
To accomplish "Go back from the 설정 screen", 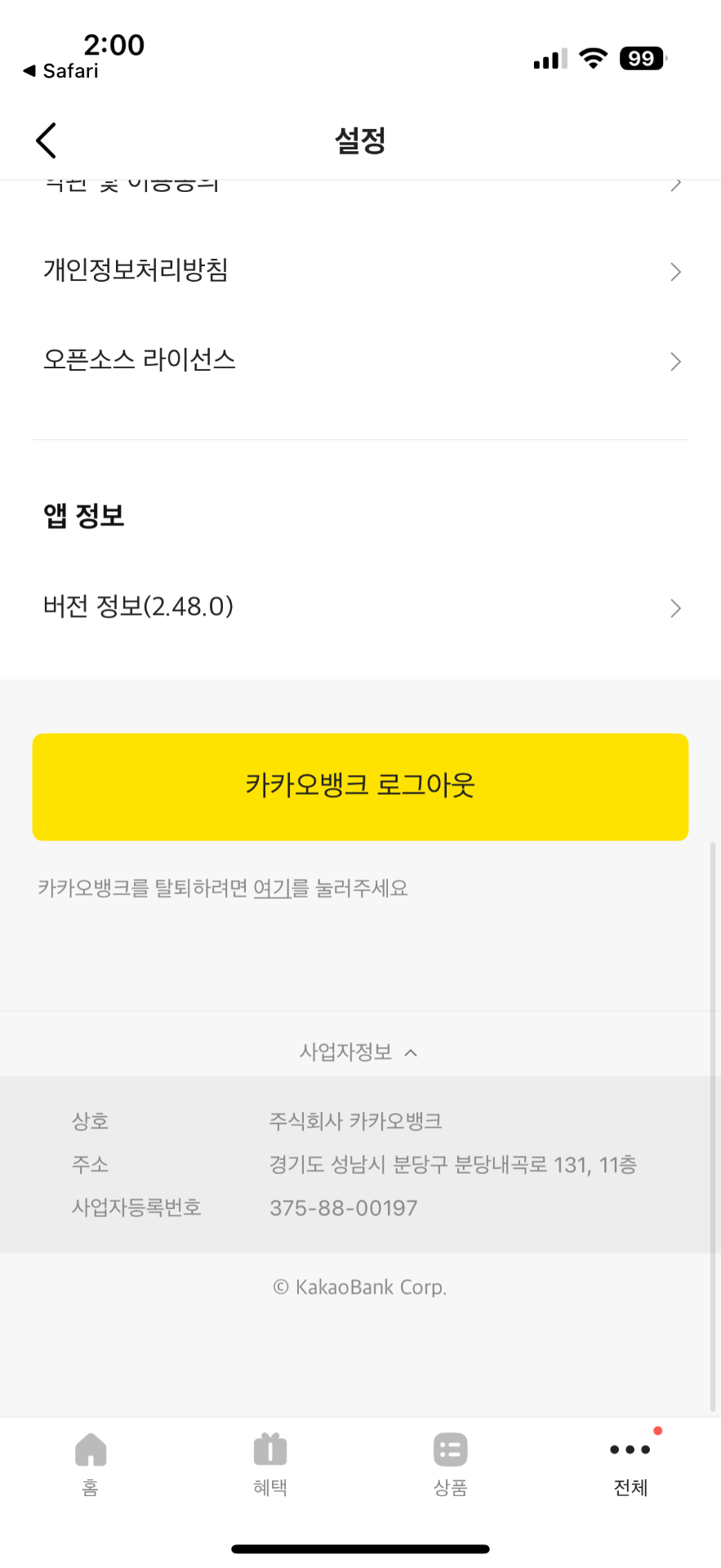I will (47, 140).
